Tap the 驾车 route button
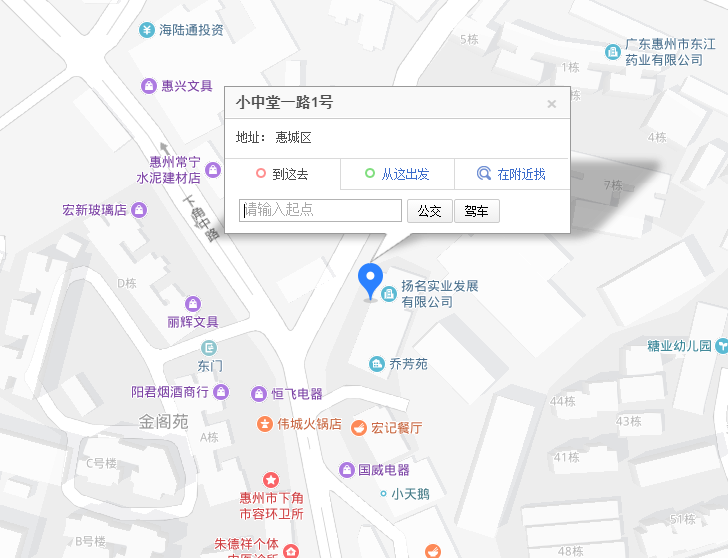This screenshot has width=728, height=558. (x=477, y=211)
